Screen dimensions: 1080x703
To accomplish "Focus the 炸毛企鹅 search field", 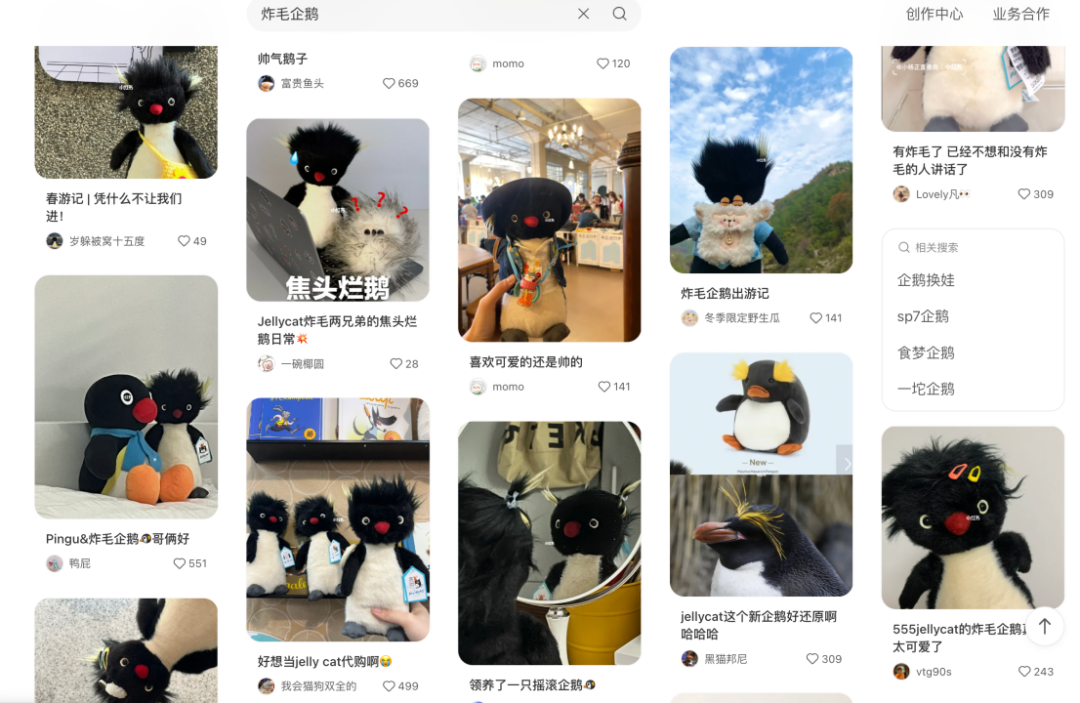I will [x=413, y=14].
